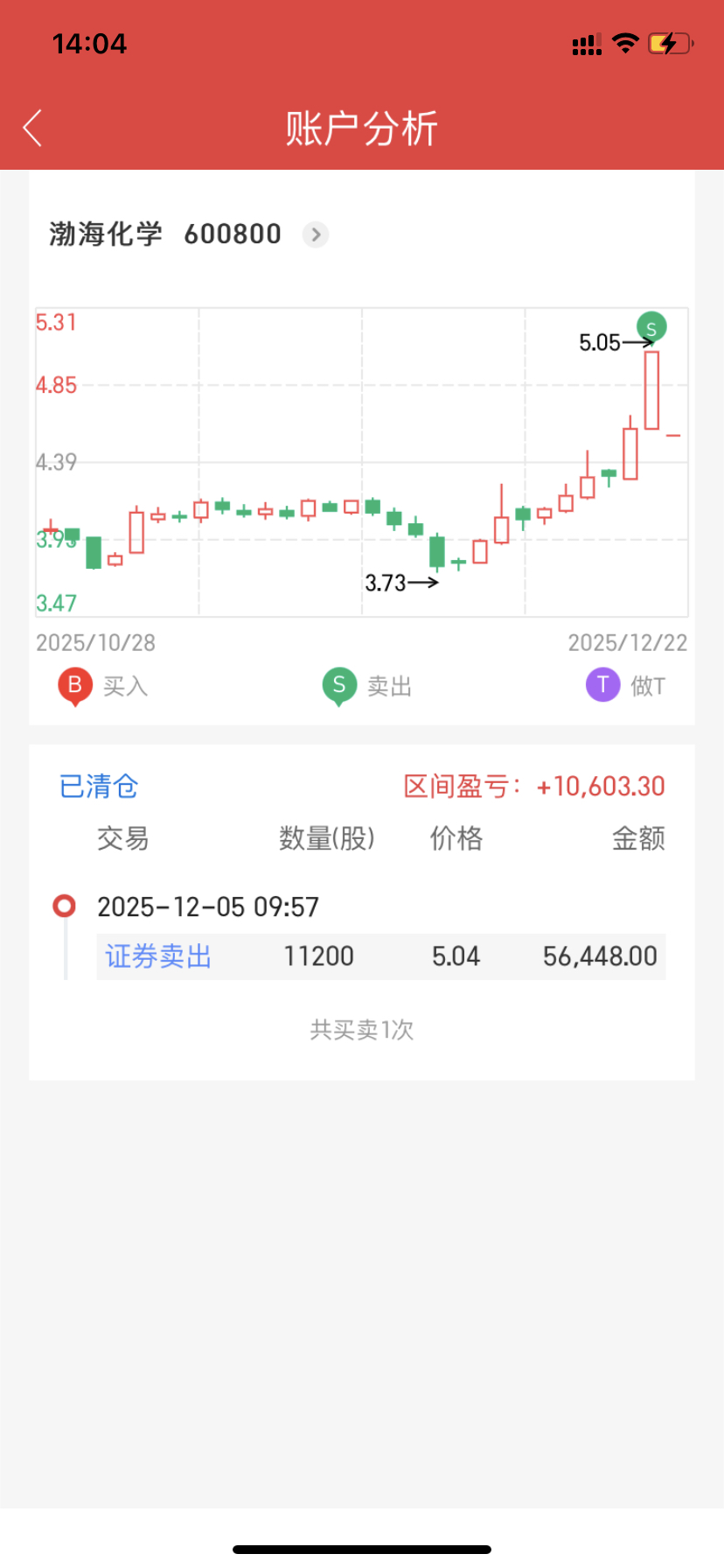Open 渤海化学 600800 stock details

[x=315, y=234]
